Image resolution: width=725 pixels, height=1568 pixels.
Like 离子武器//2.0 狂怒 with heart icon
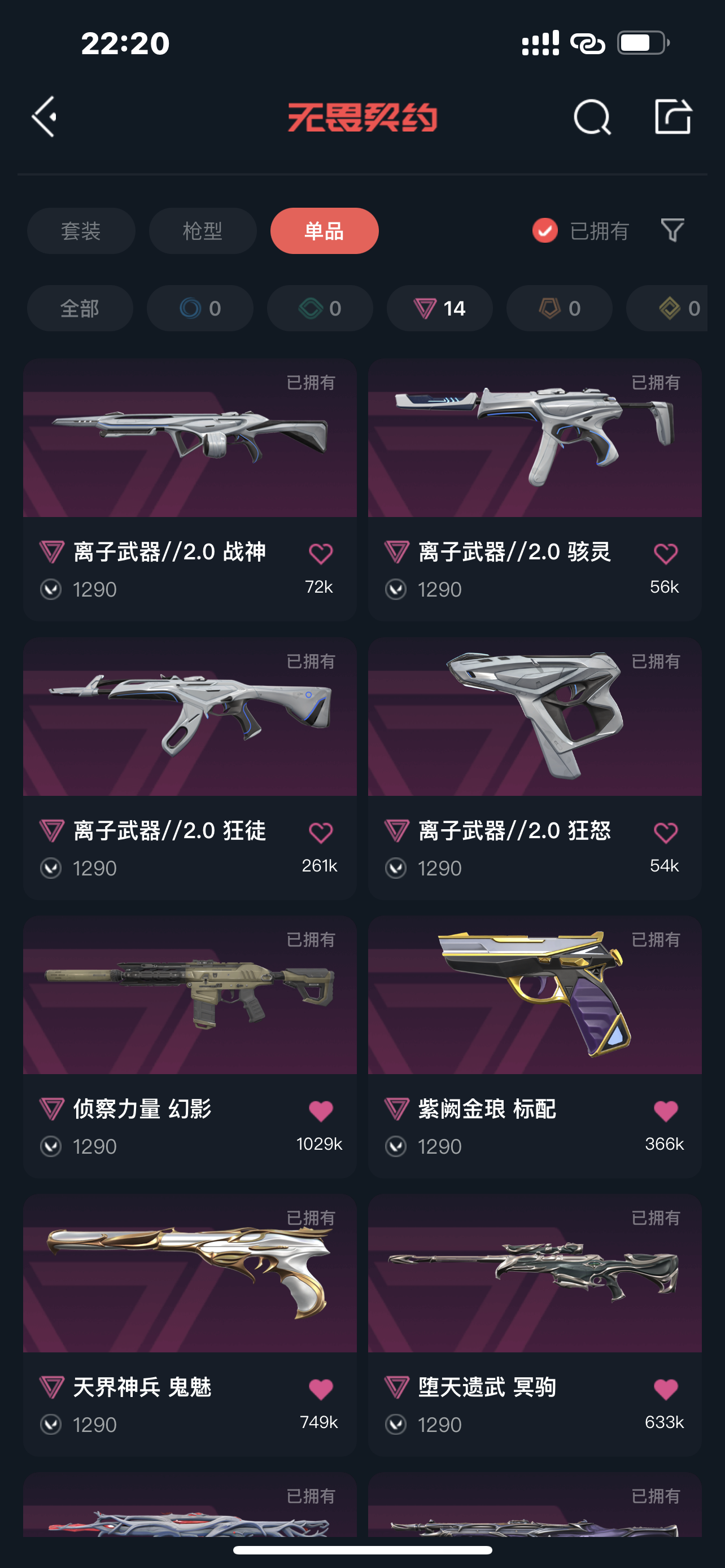(665, 833)
